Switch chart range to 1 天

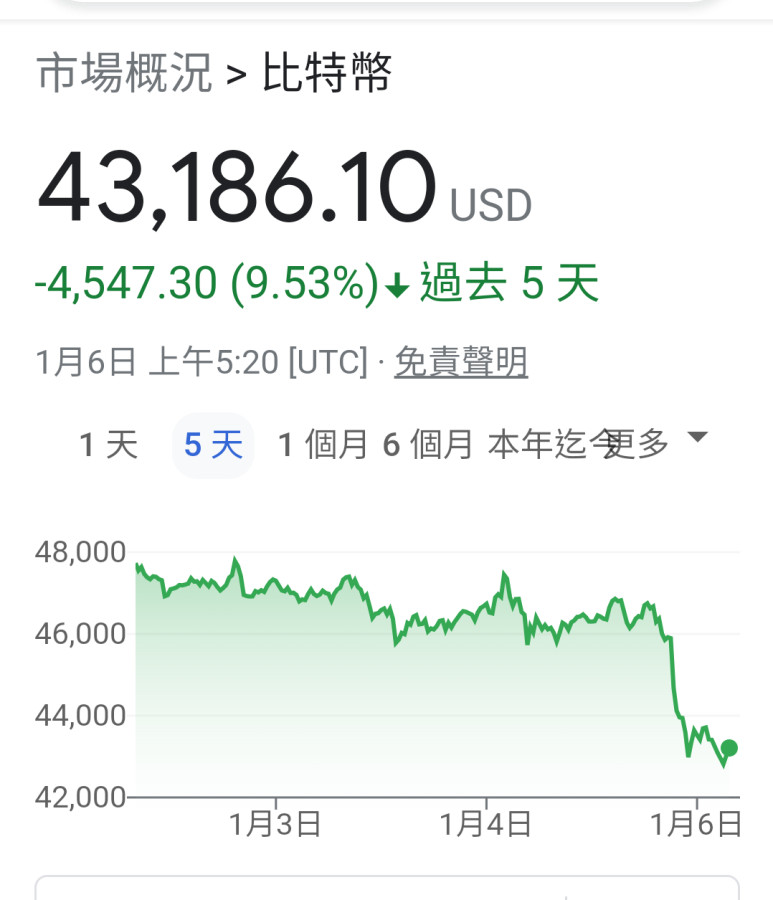[x=108, y=444]
